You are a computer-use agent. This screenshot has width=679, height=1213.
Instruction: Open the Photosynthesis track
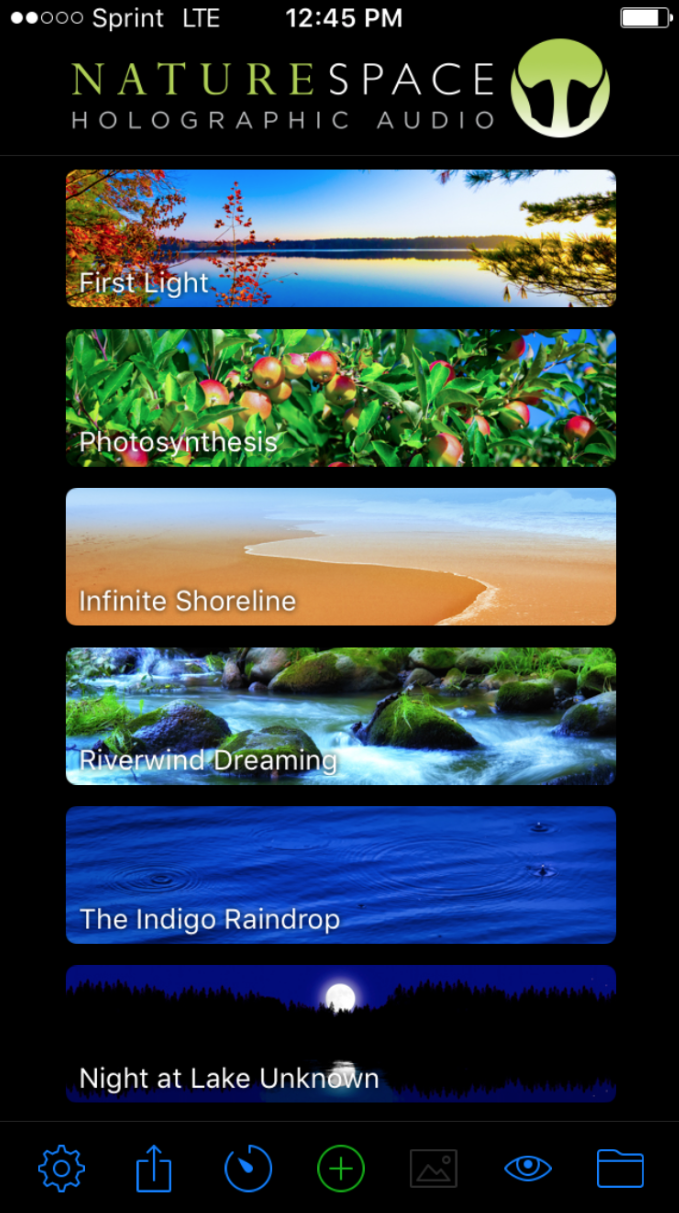340,398
